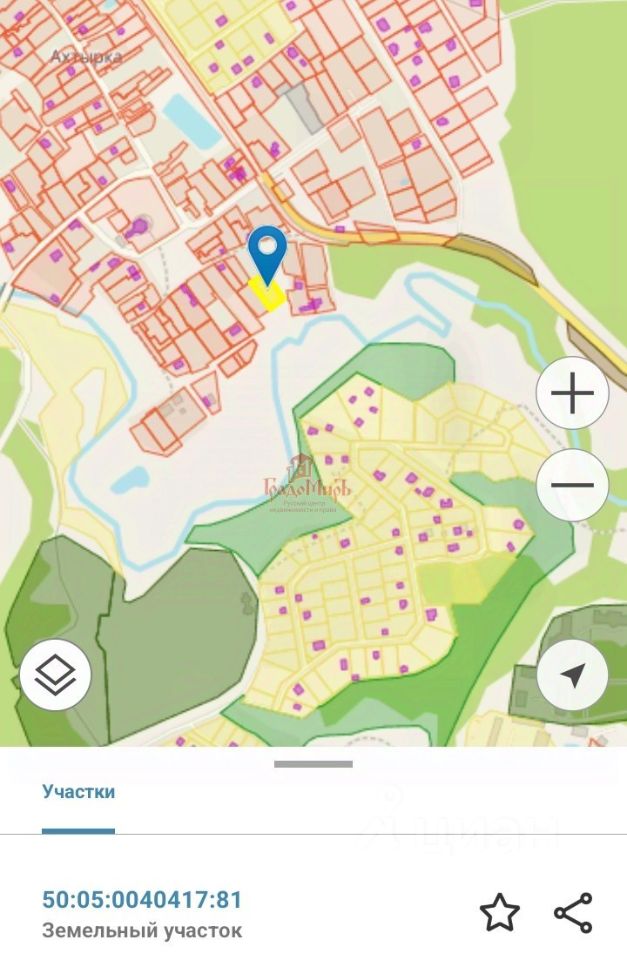Add plot 50:05:0040417:81 to favorites
Screen dimensions: 627x960
[500, 913]
